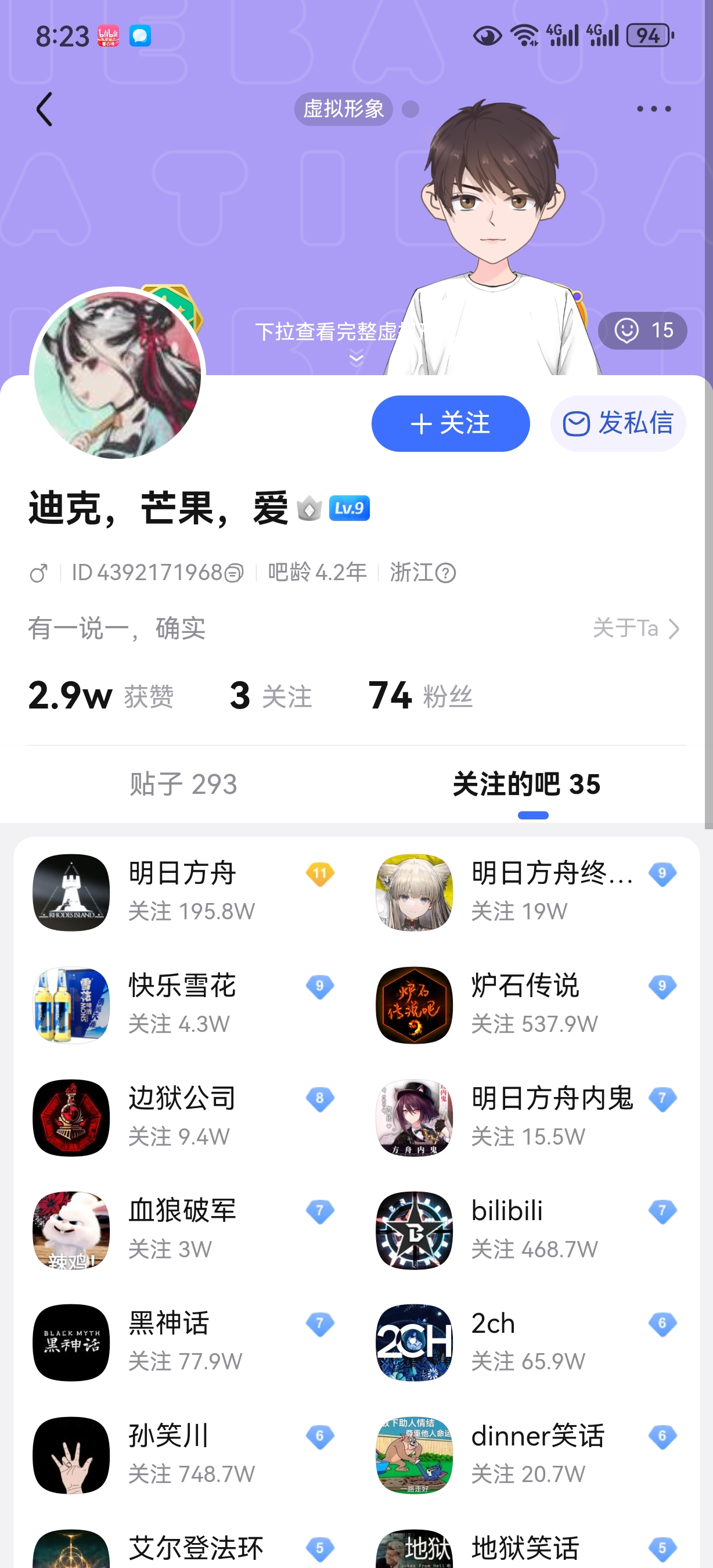
Task: Send a private message via 发私信
Action: [618, 424]
